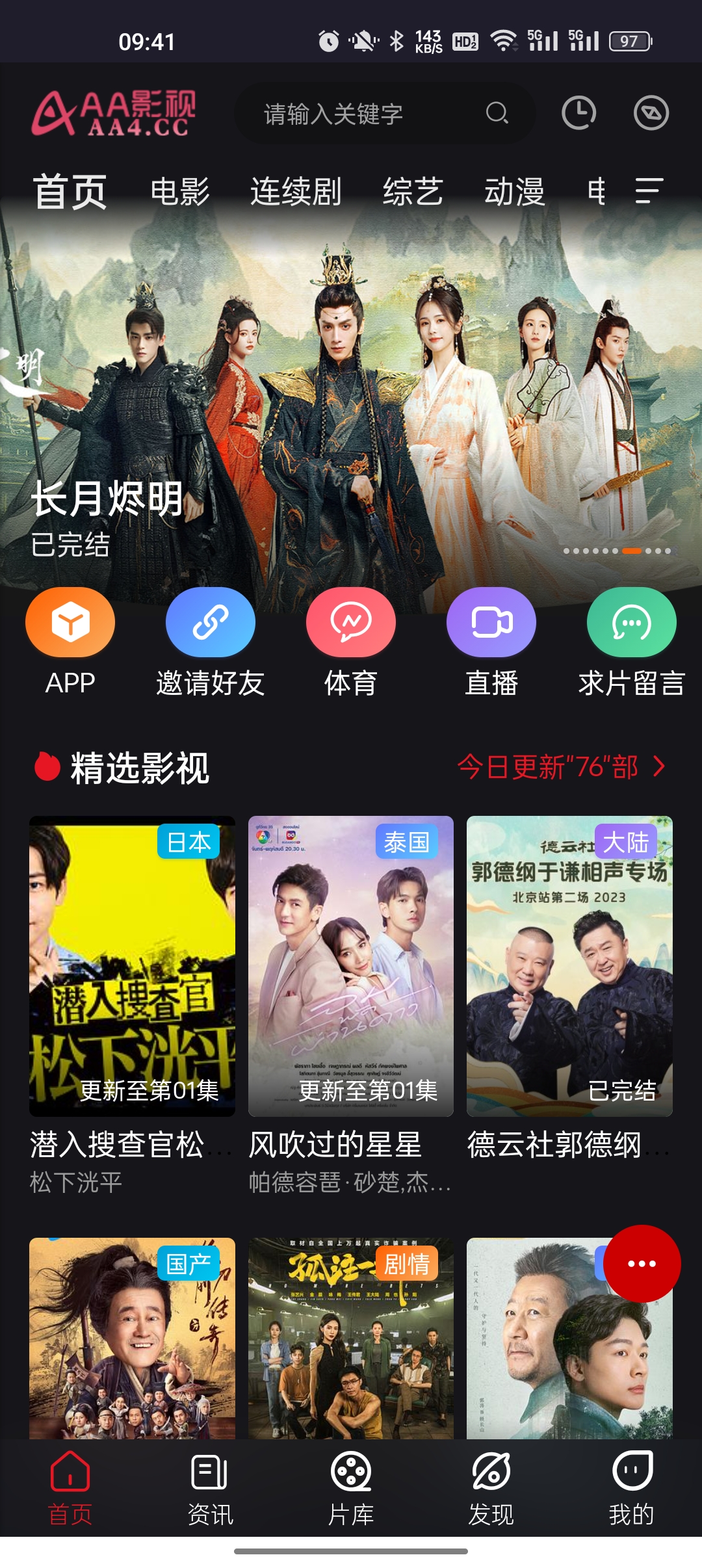
Task: Tap the search magnifier icon
Action: tap(497, 112)
